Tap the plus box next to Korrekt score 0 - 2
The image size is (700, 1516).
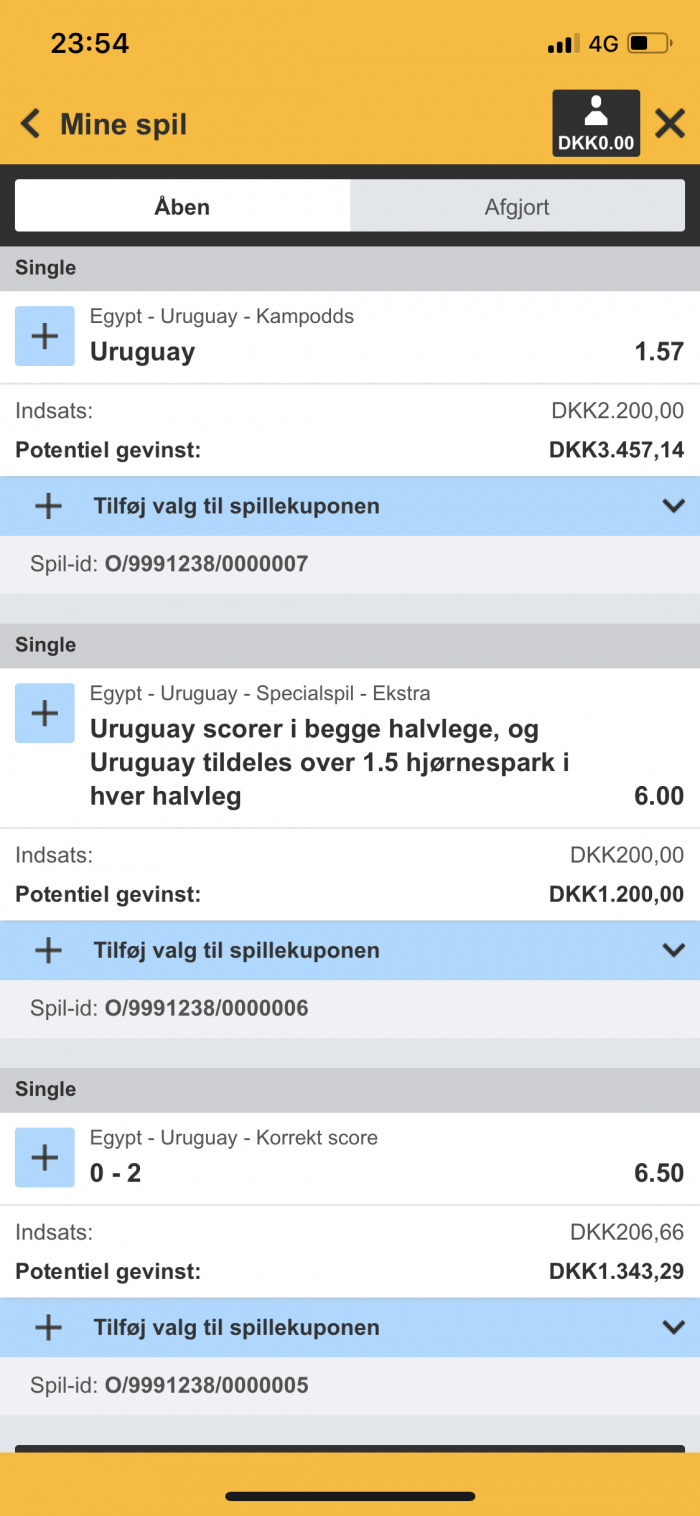(x=45, y=1157)
